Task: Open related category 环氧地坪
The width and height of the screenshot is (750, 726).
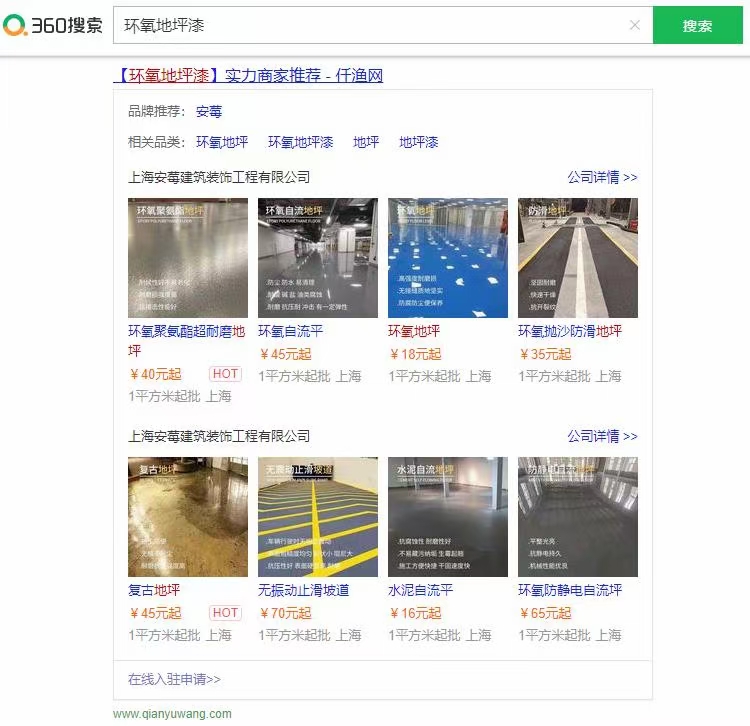Action: click(222, 142)
